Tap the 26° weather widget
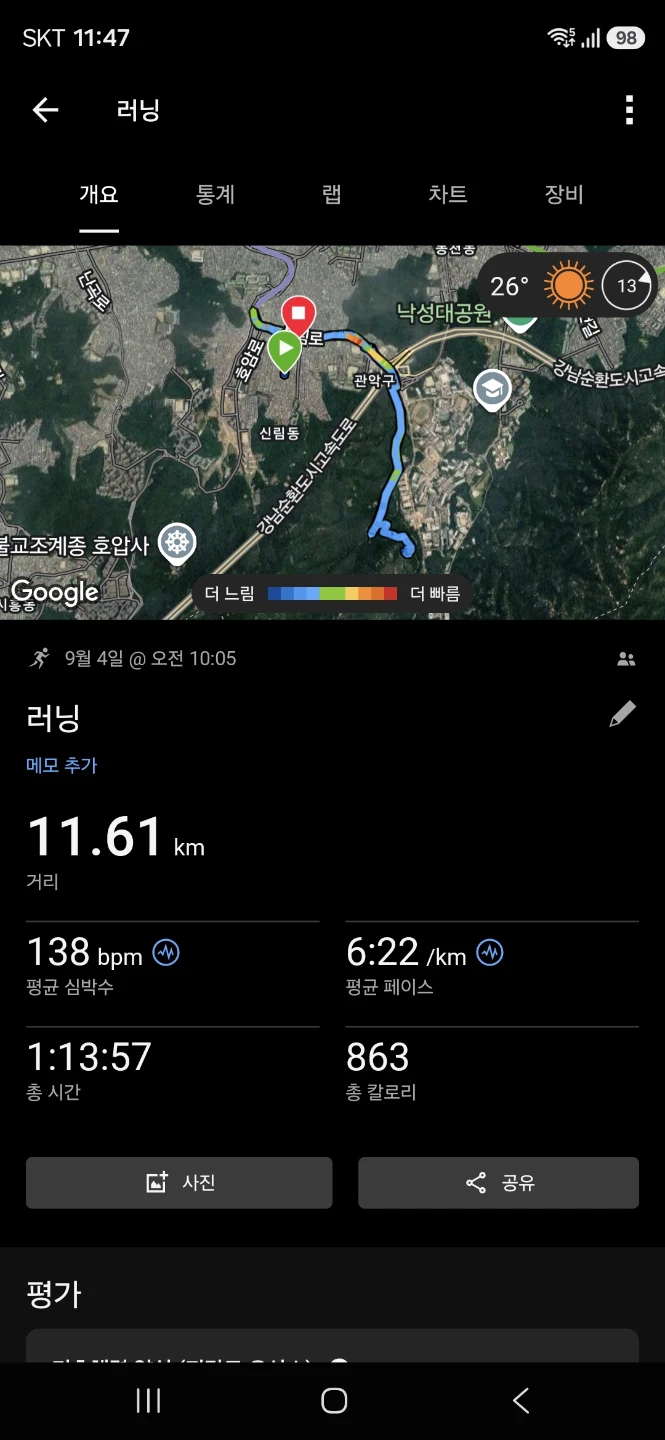Image resolution: width=665 pixels, height=1440 pixels. pos(568,286)
